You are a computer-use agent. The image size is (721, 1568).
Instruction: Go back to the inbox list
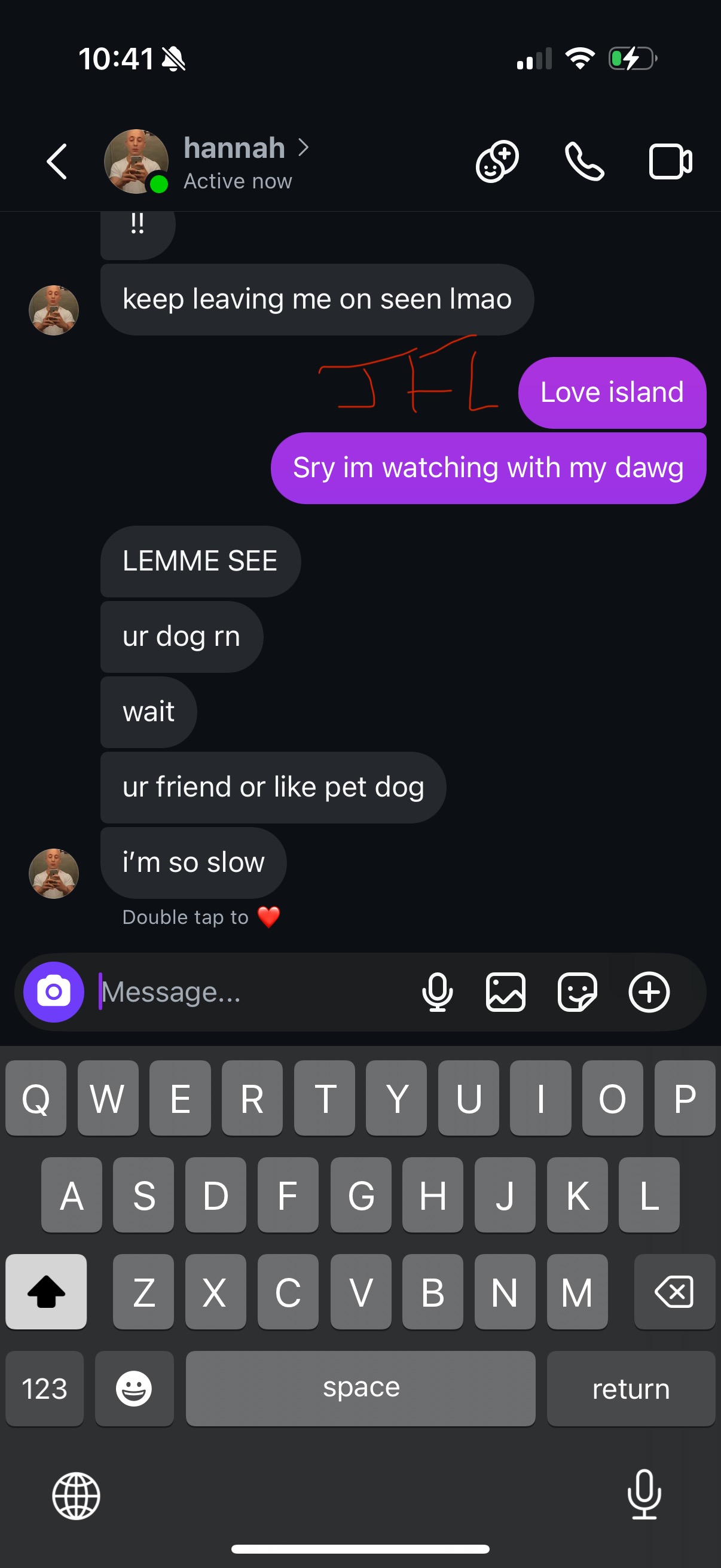tap(57, 162)
